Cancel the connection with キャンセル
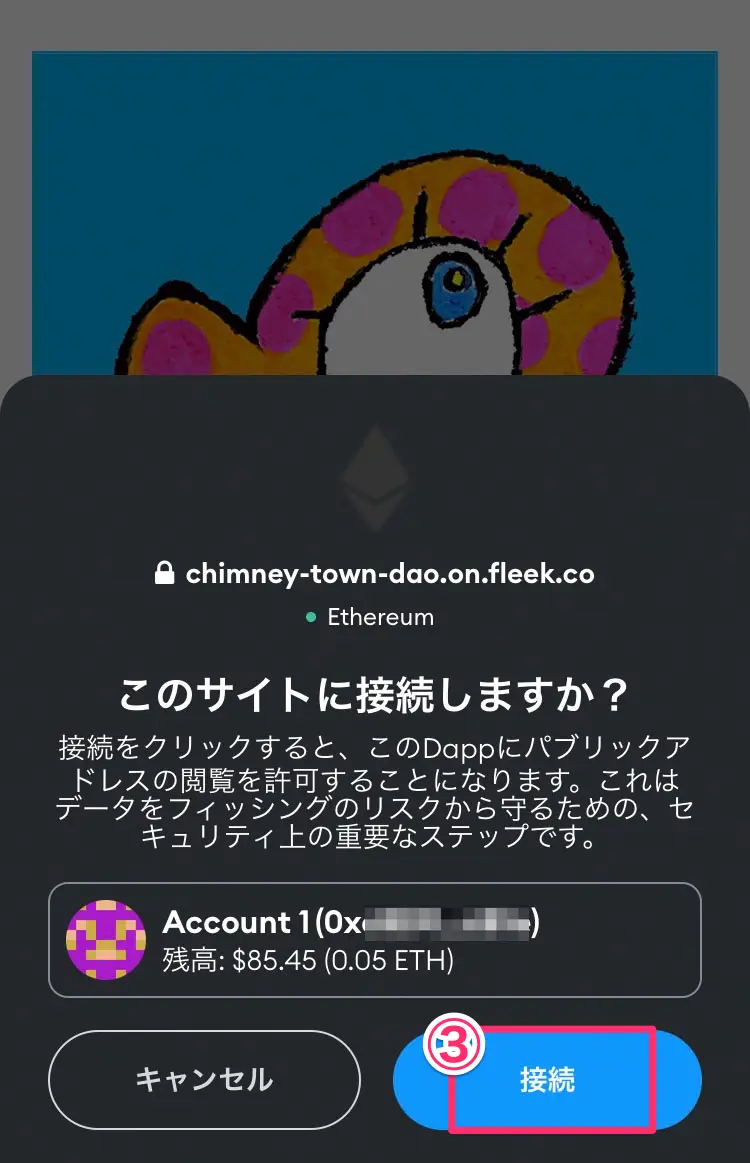750x1163 pixels. click(204, 1080)
